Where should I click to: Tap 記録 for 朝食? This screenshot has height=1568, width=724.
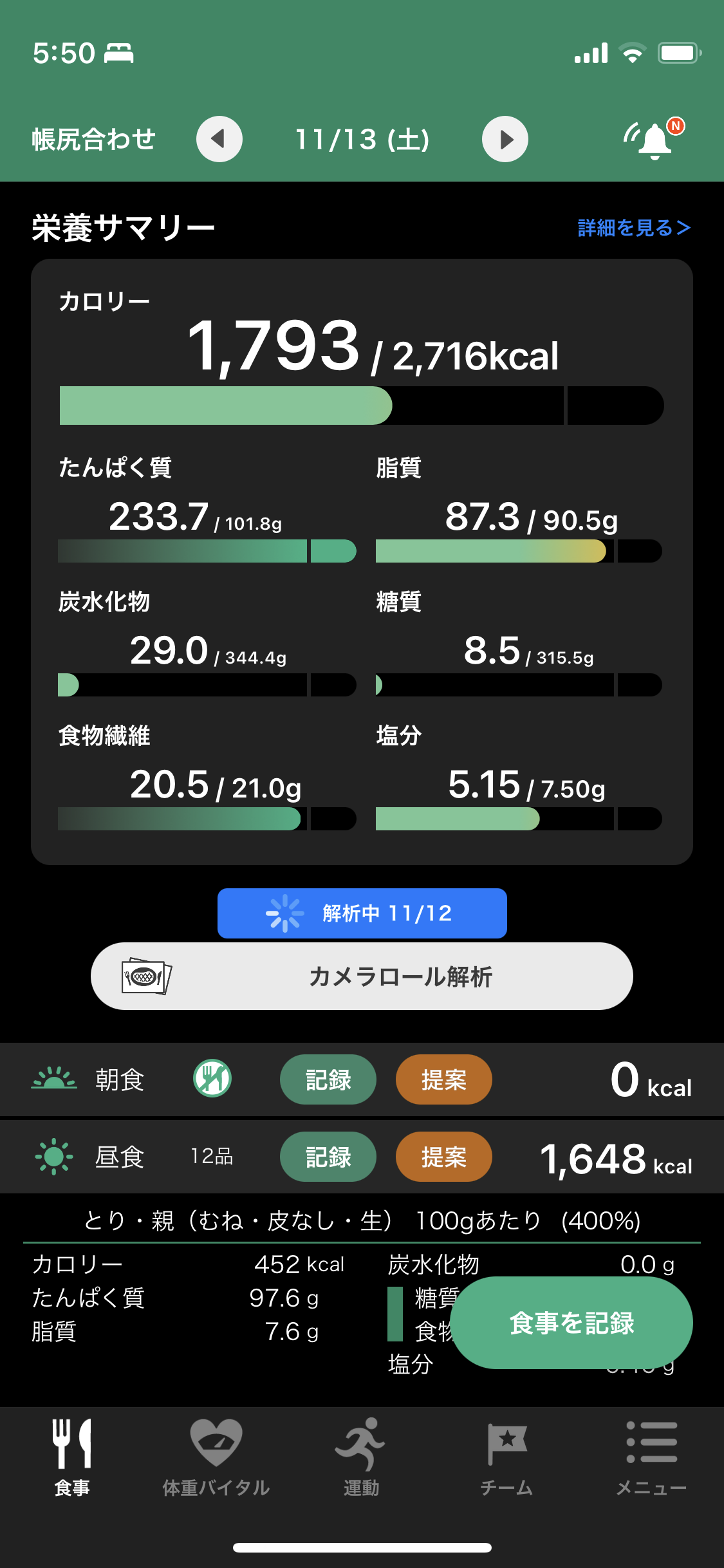[x=328, y=1079]
